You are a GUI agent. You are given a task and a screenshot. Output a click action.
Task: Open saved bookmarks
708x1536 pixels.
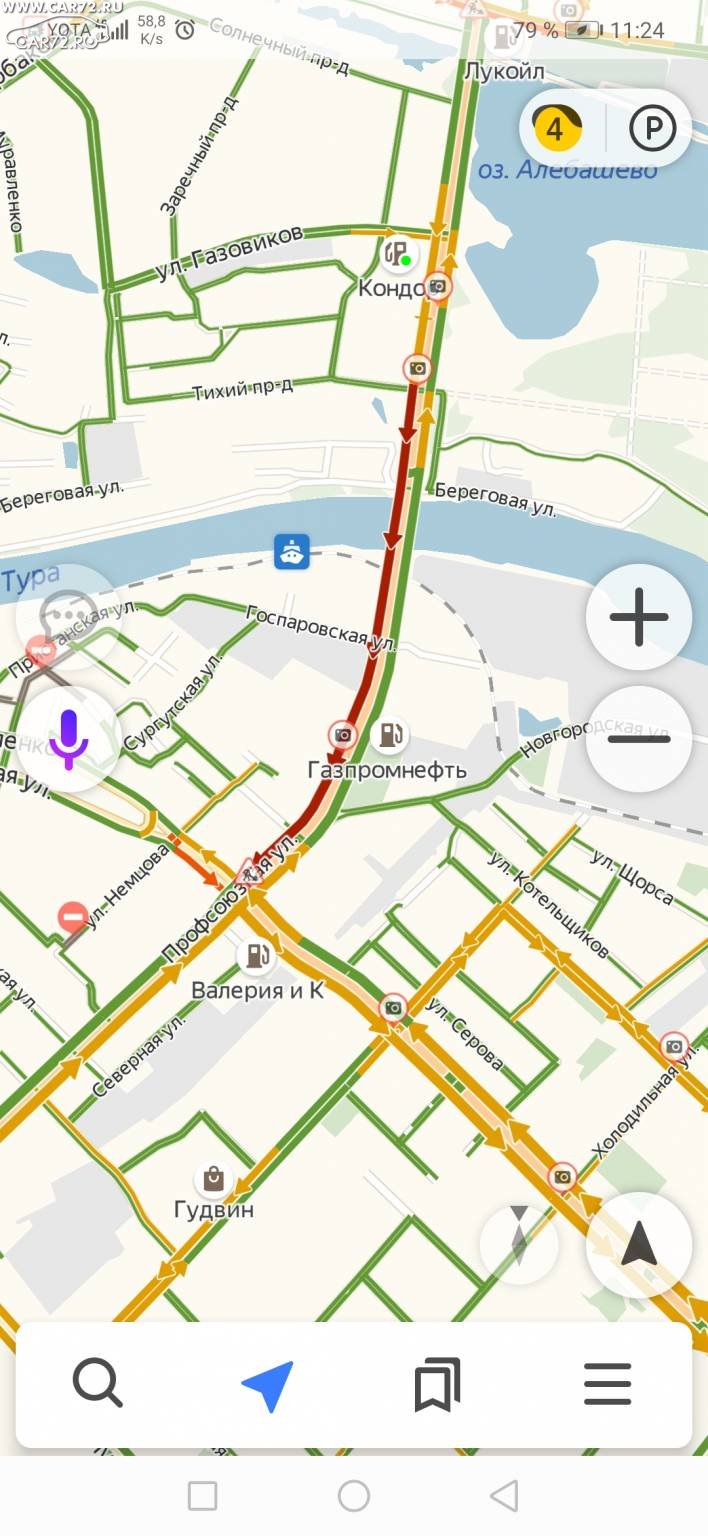437,1385
